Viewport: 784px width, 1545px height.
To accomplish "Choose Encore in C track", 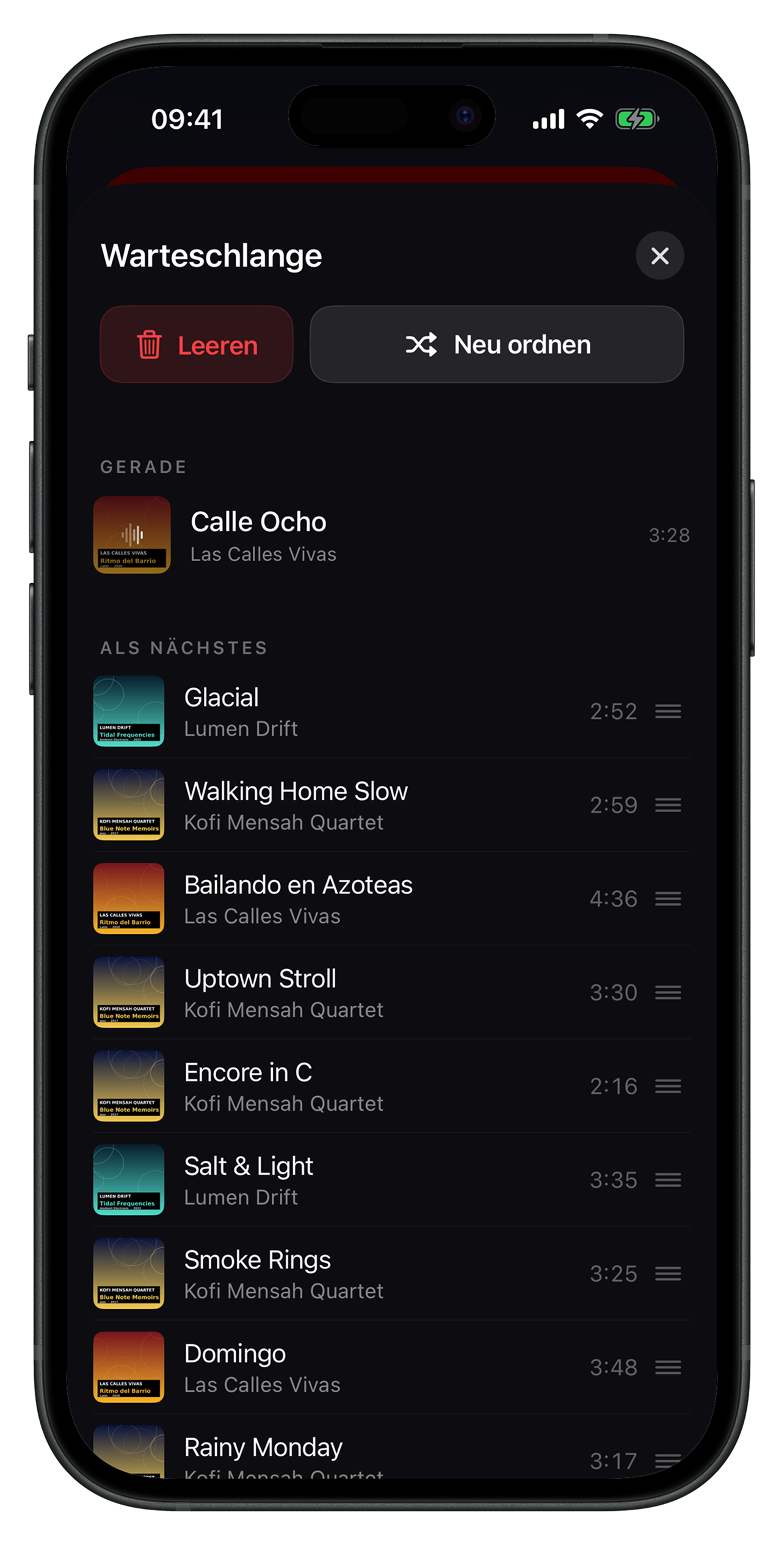I will (391, 1086).
